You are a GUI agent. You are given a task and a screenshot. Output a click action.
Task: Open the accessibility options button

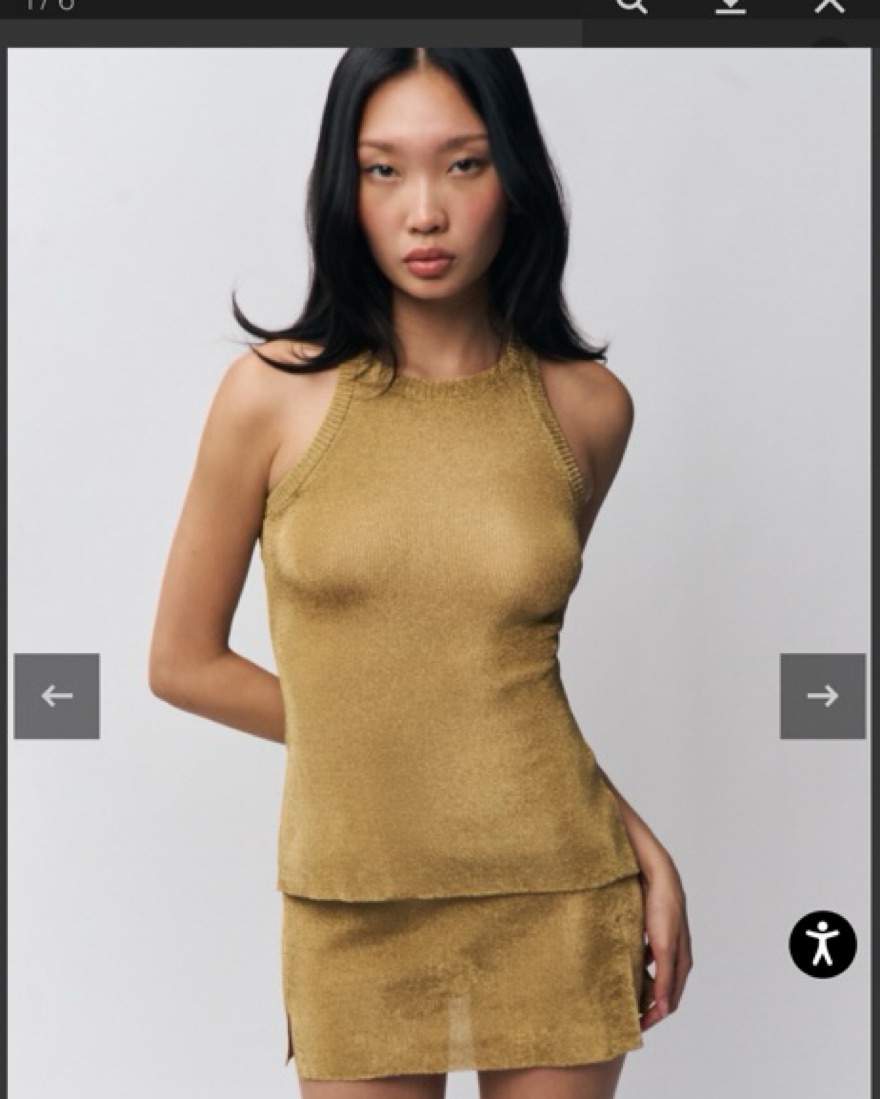pos(822,944)
